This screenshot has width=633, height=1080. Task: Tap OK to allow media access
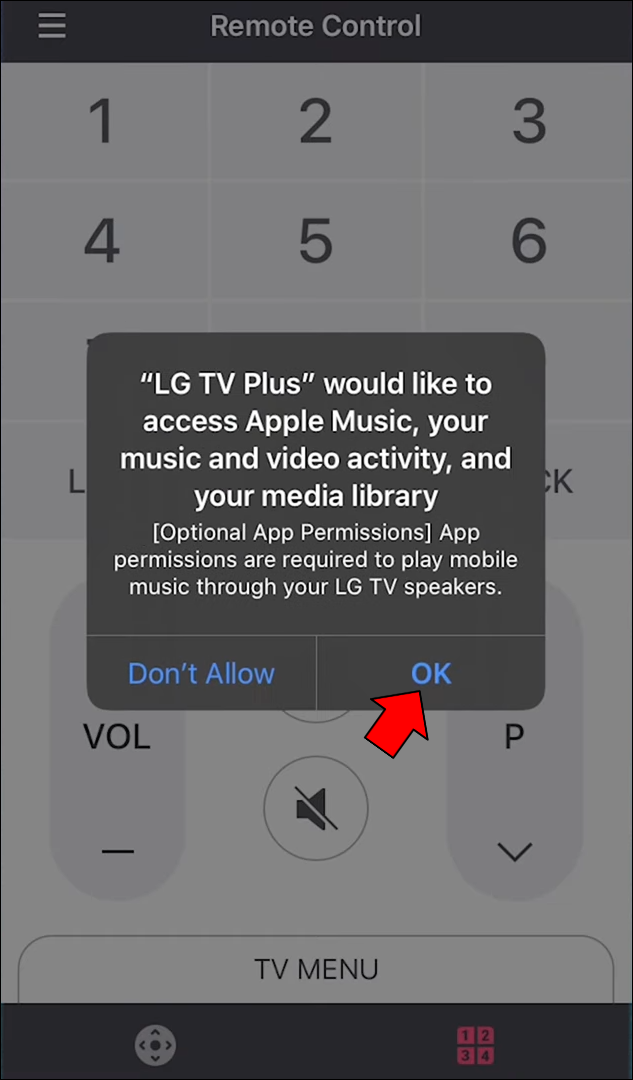point(431,673)
